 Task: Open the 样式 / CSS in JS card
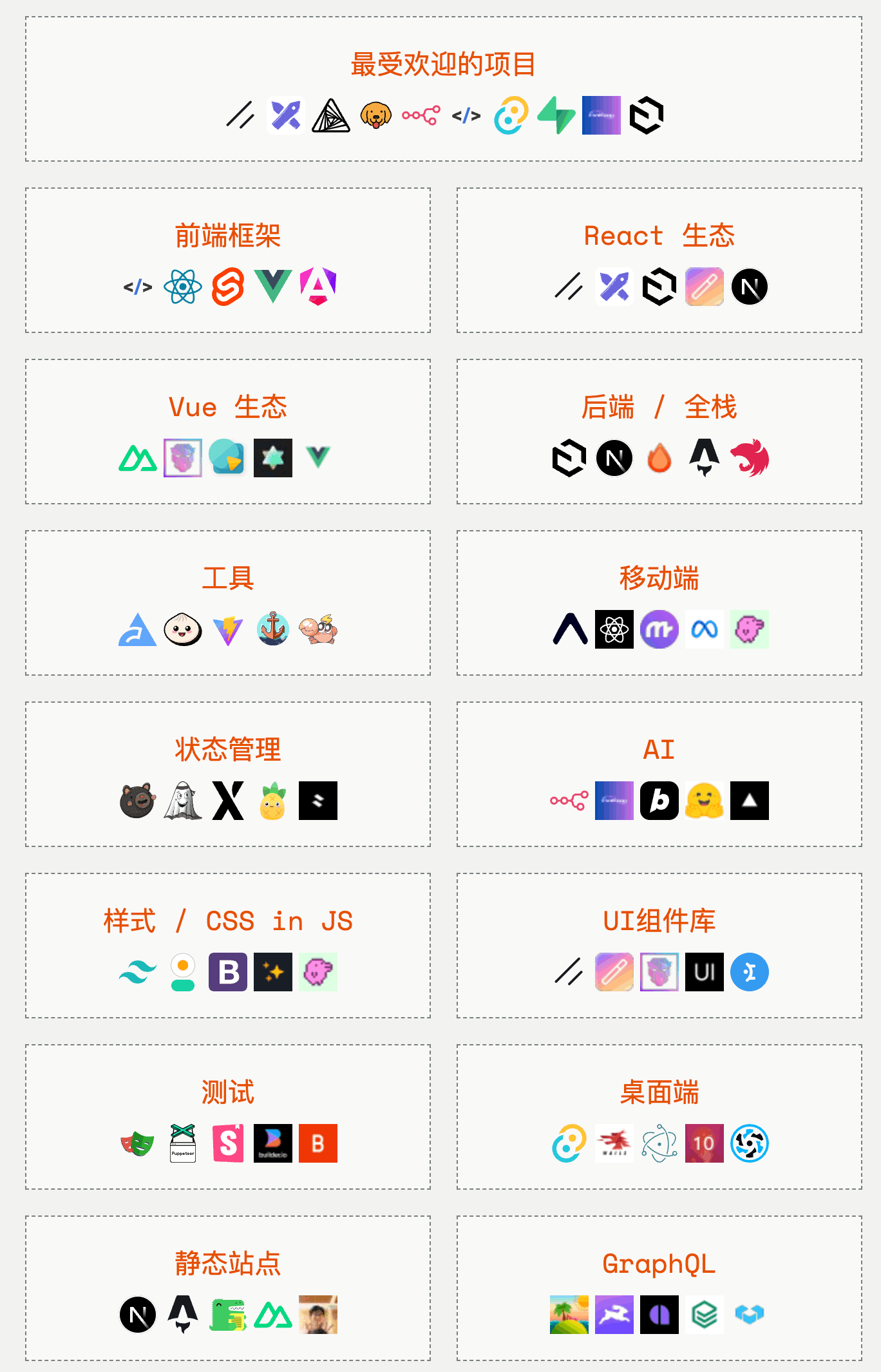tap(228, 921)
